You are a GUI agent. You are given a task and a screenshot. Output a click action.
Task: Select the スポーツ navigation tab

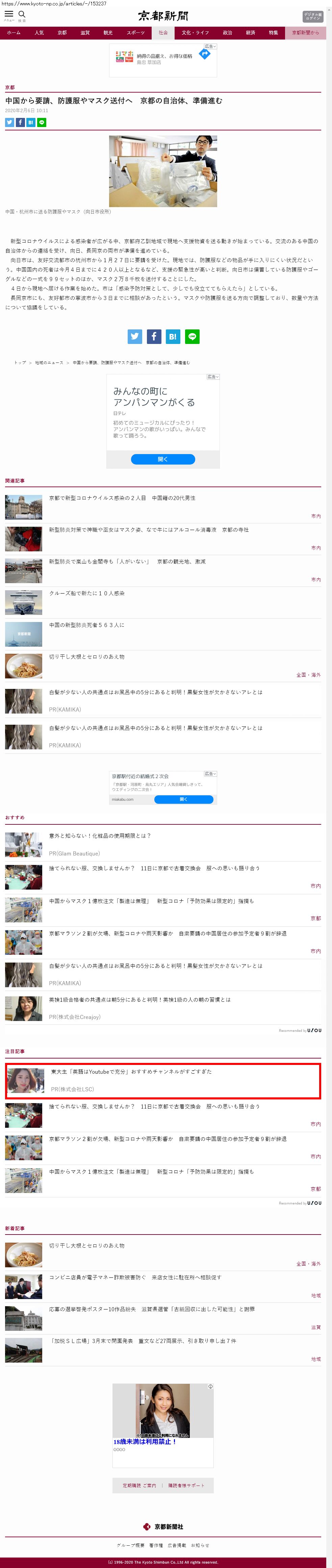pyautogui.click(x=135, y=33)
